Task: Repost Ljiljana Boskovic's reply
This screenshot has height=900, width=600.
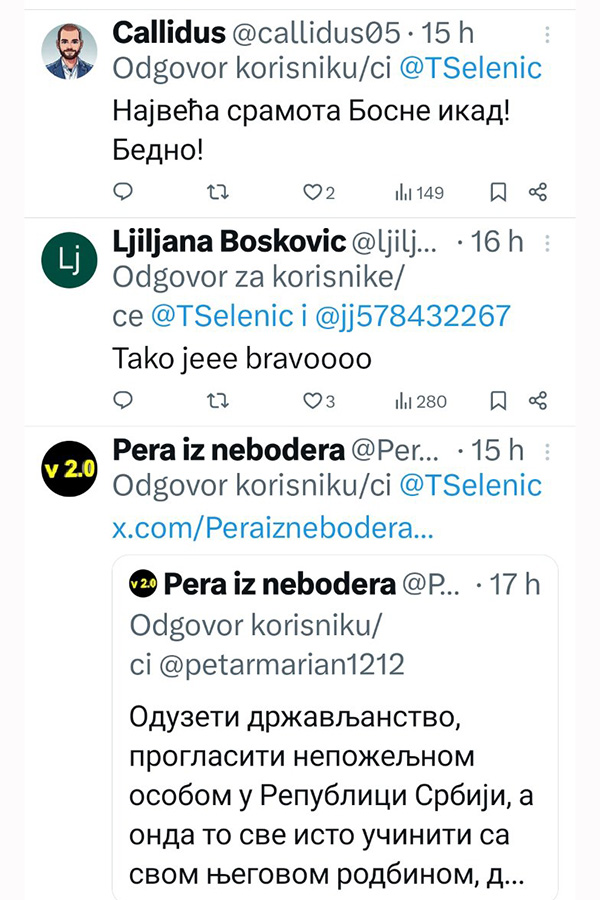Action: click(x=216, y=401)
